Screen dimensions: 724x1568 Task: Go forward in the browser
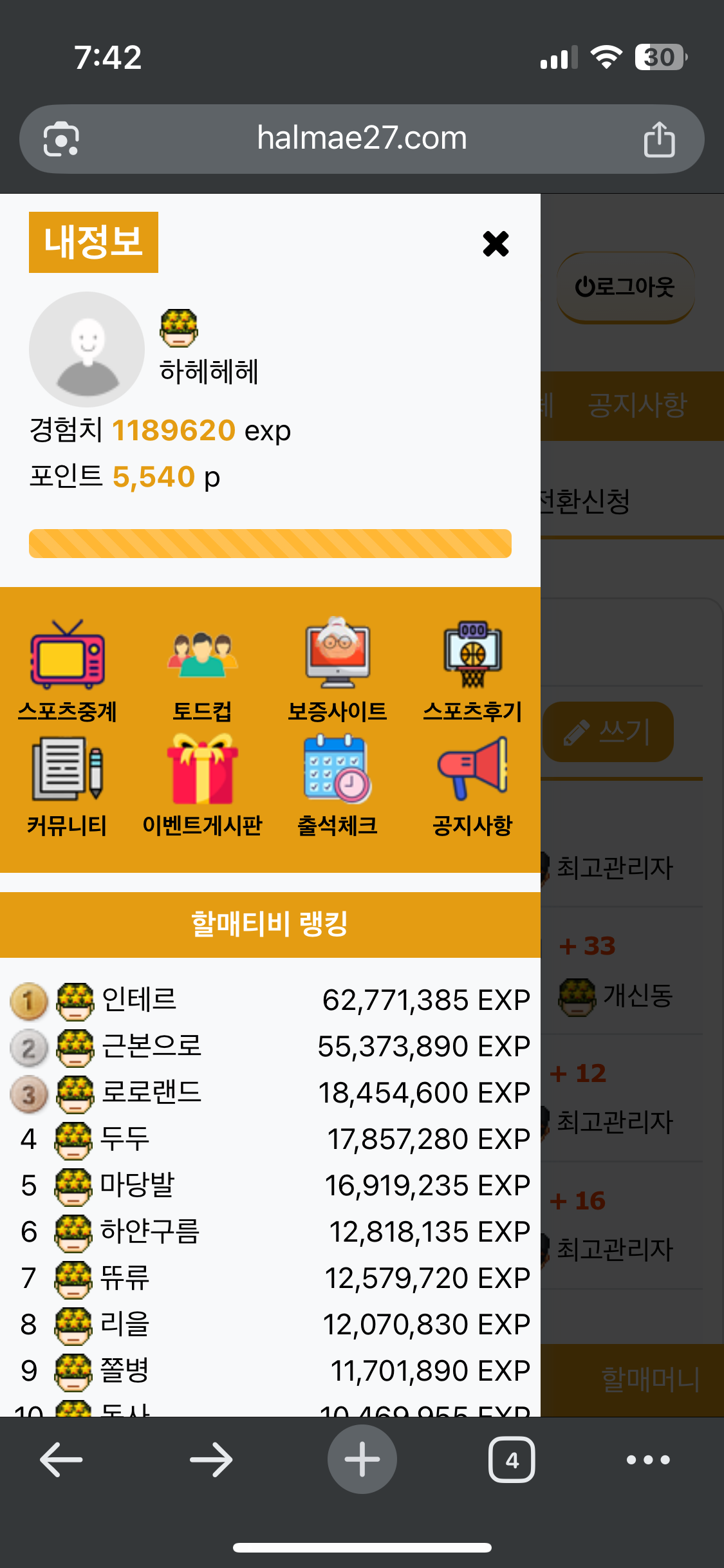click(211, 1460)
